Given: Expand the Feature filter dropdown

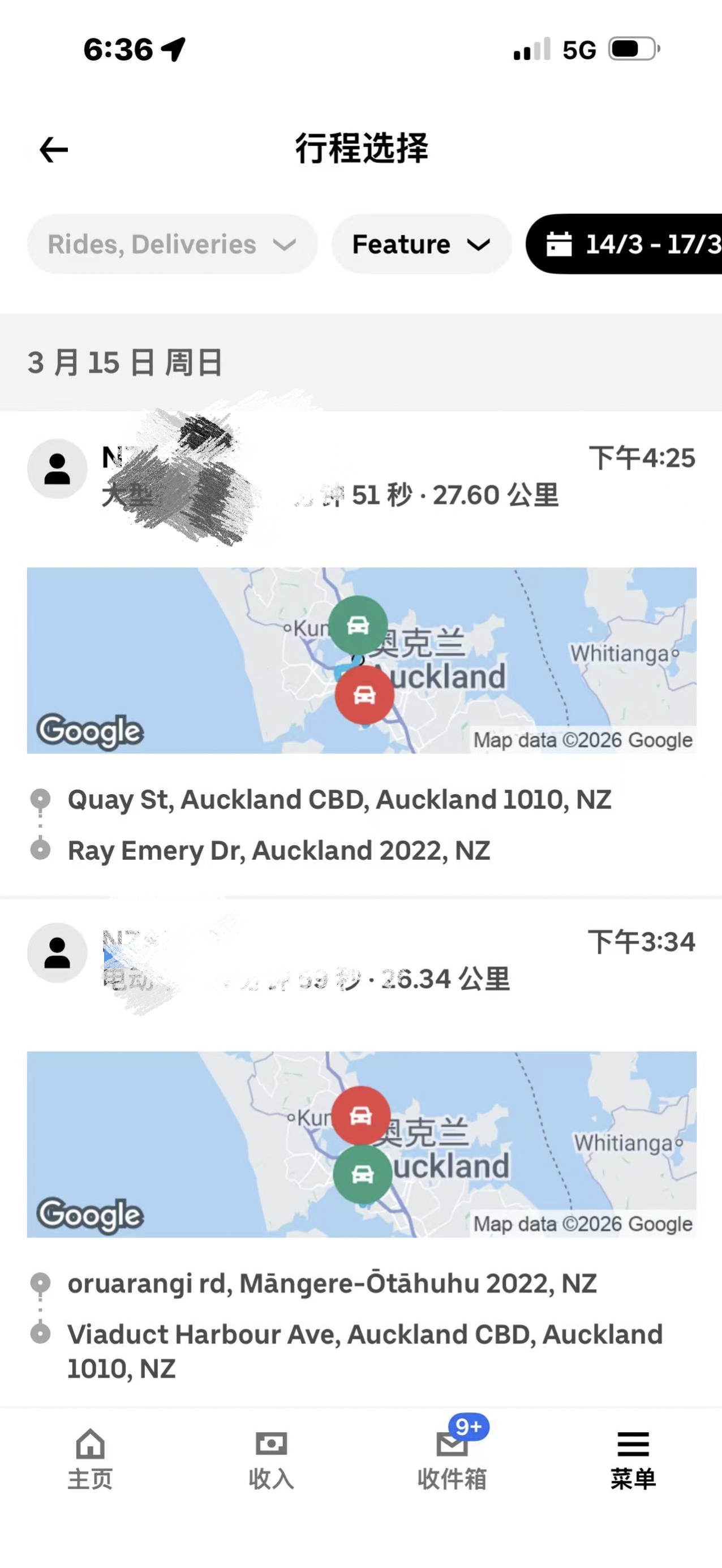Looking at the screenshot, I should click(422, 244).
